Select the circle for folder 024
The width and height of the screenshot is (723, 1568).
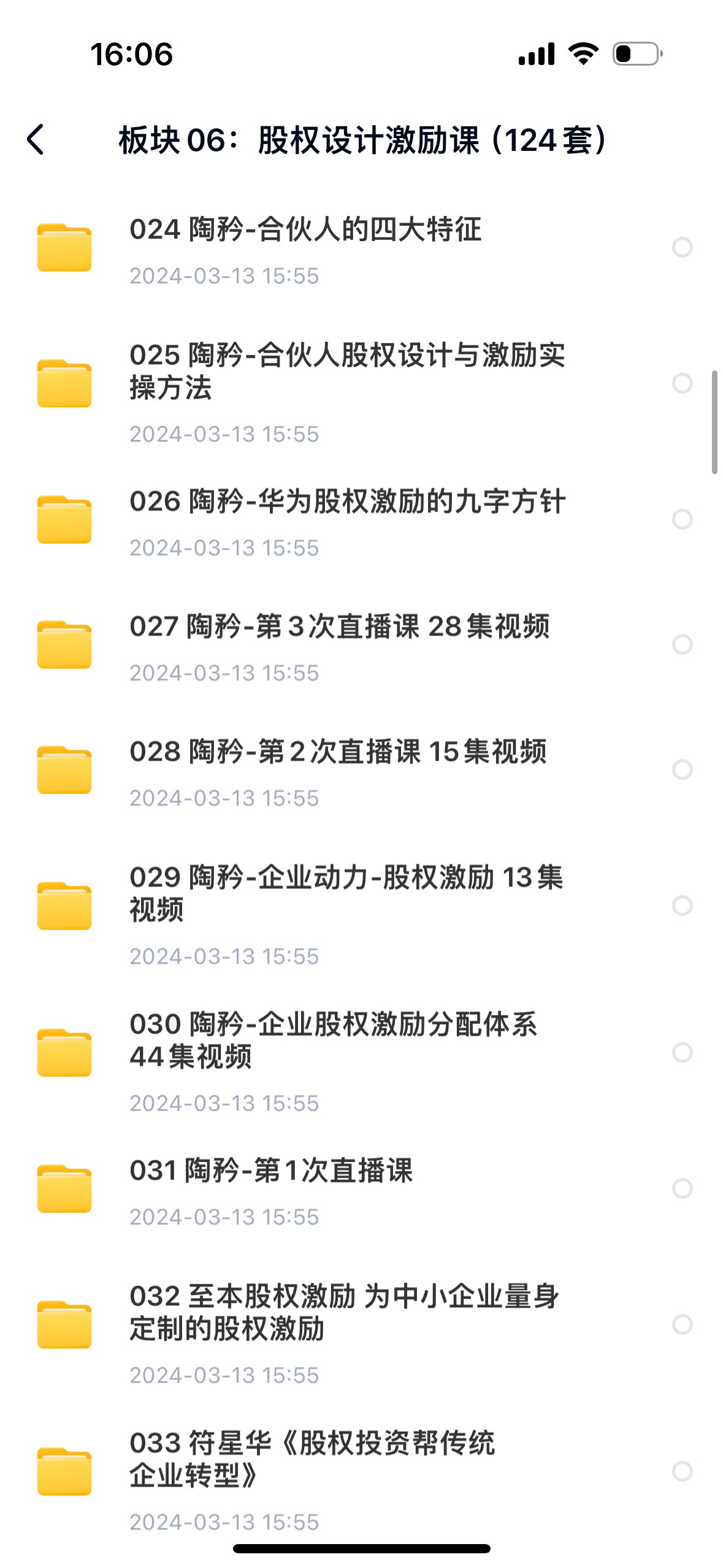pyautogui.click(x=682, y=247)
